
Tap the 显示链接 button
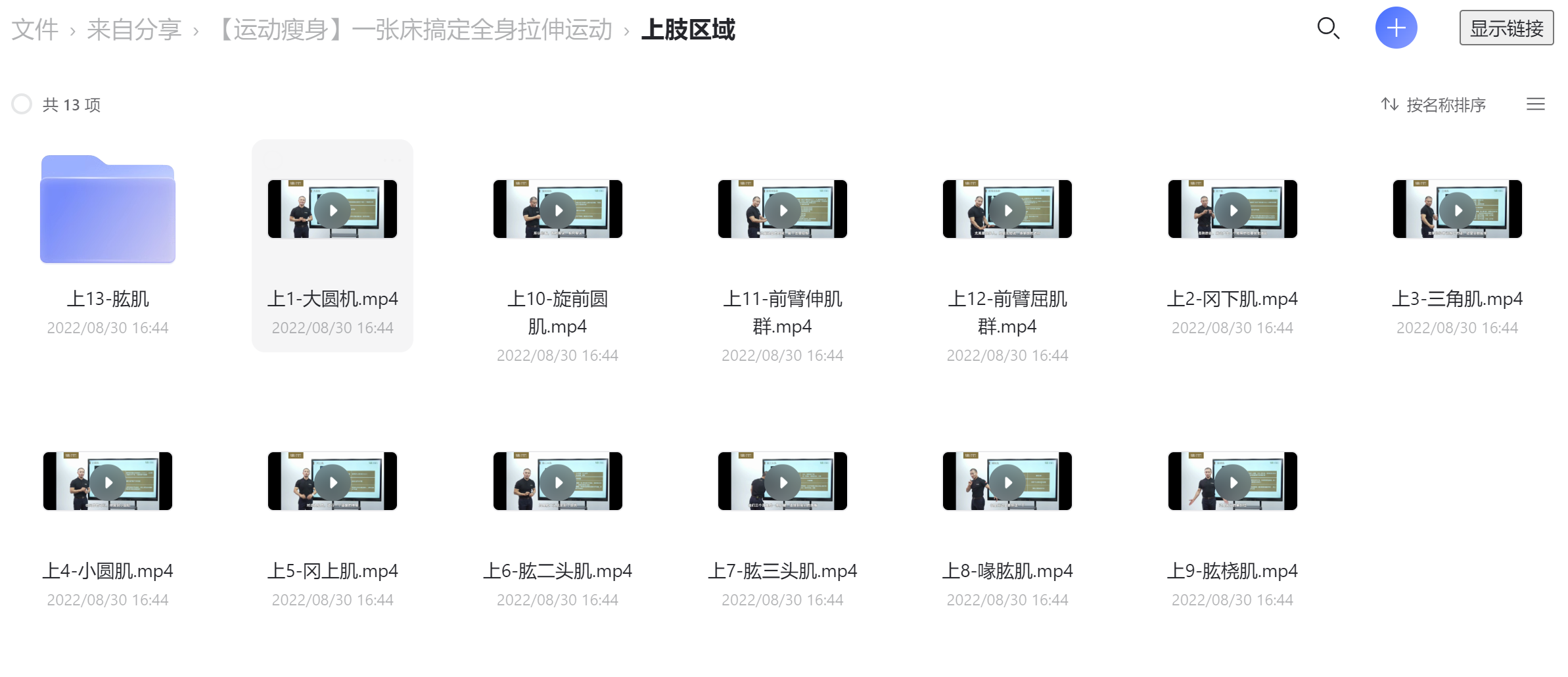click(x=1506, y=28)
